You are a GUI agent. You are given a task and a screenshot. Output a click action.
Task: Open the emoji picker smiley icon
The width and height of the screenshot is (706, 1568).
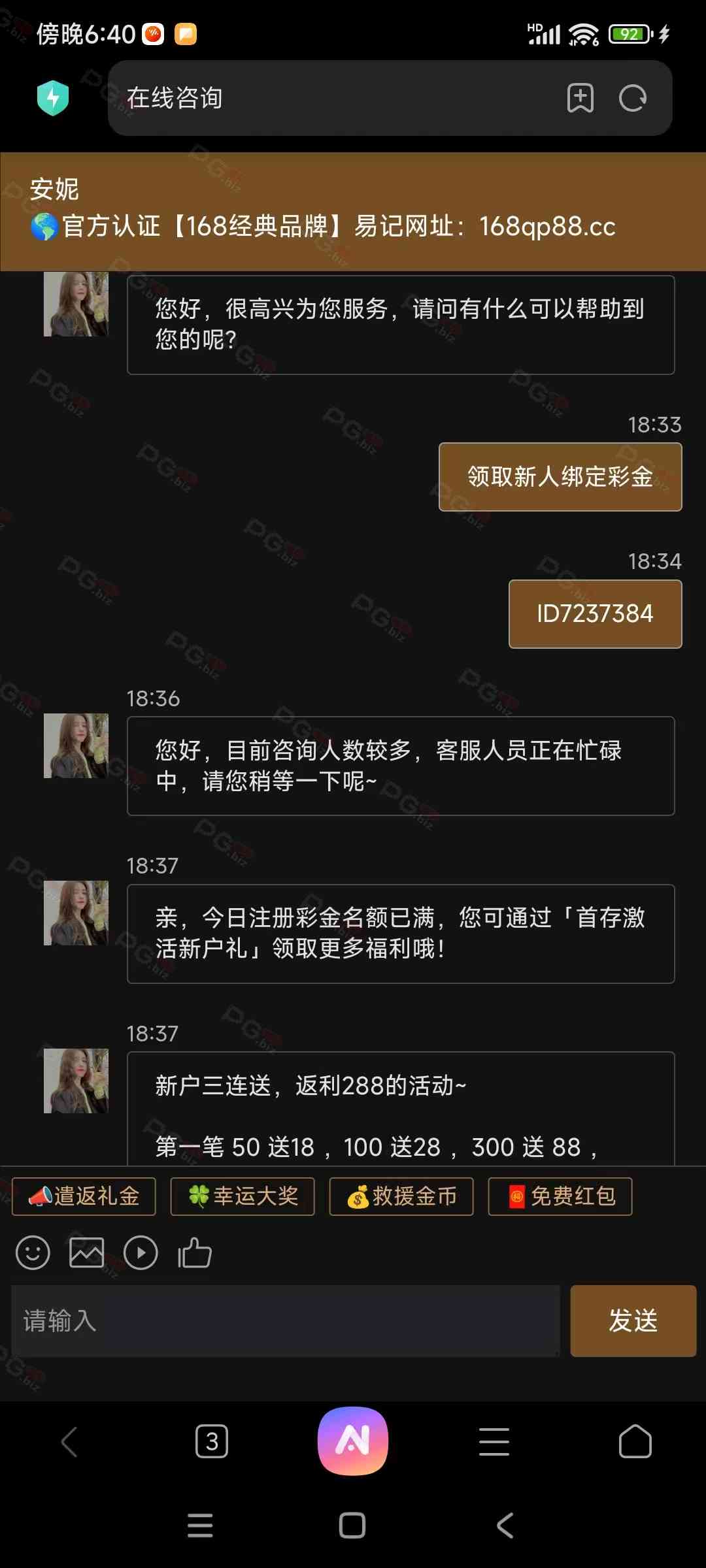point(33,1252)
